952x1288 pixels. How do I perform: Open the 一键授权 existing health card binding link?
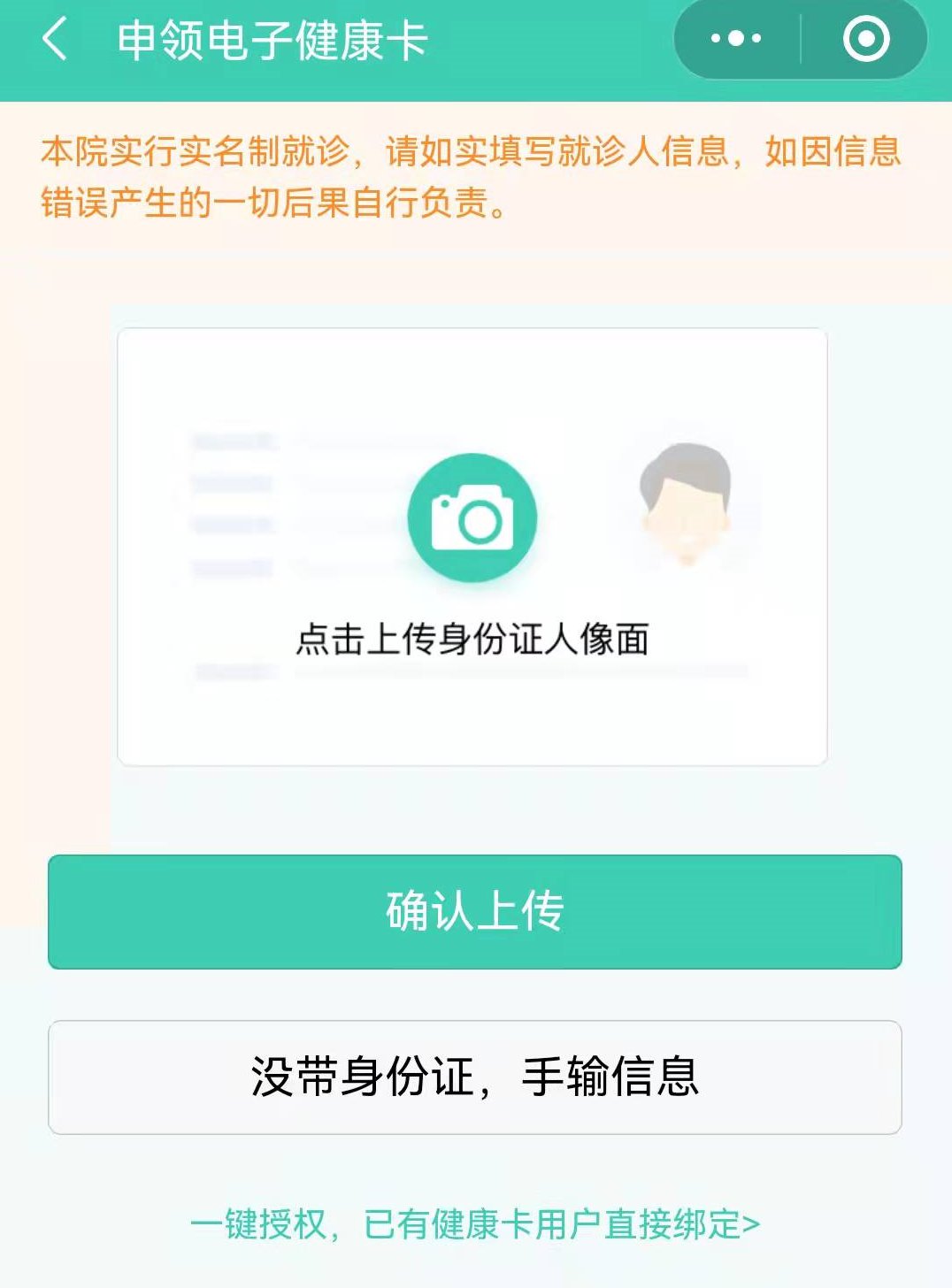click(x=475, y=1224)
